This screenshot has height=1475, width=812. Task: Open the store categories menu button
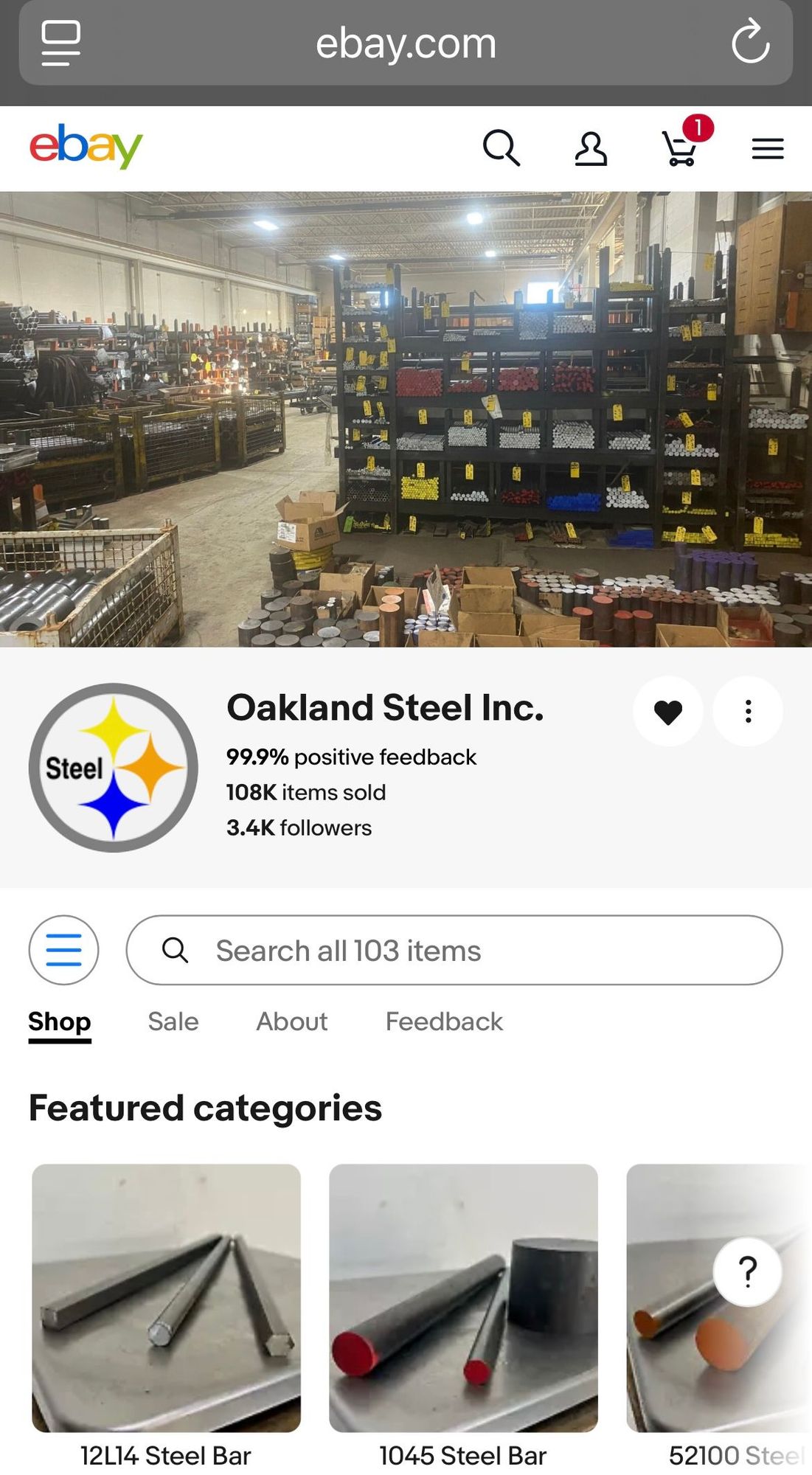[64, 950]
